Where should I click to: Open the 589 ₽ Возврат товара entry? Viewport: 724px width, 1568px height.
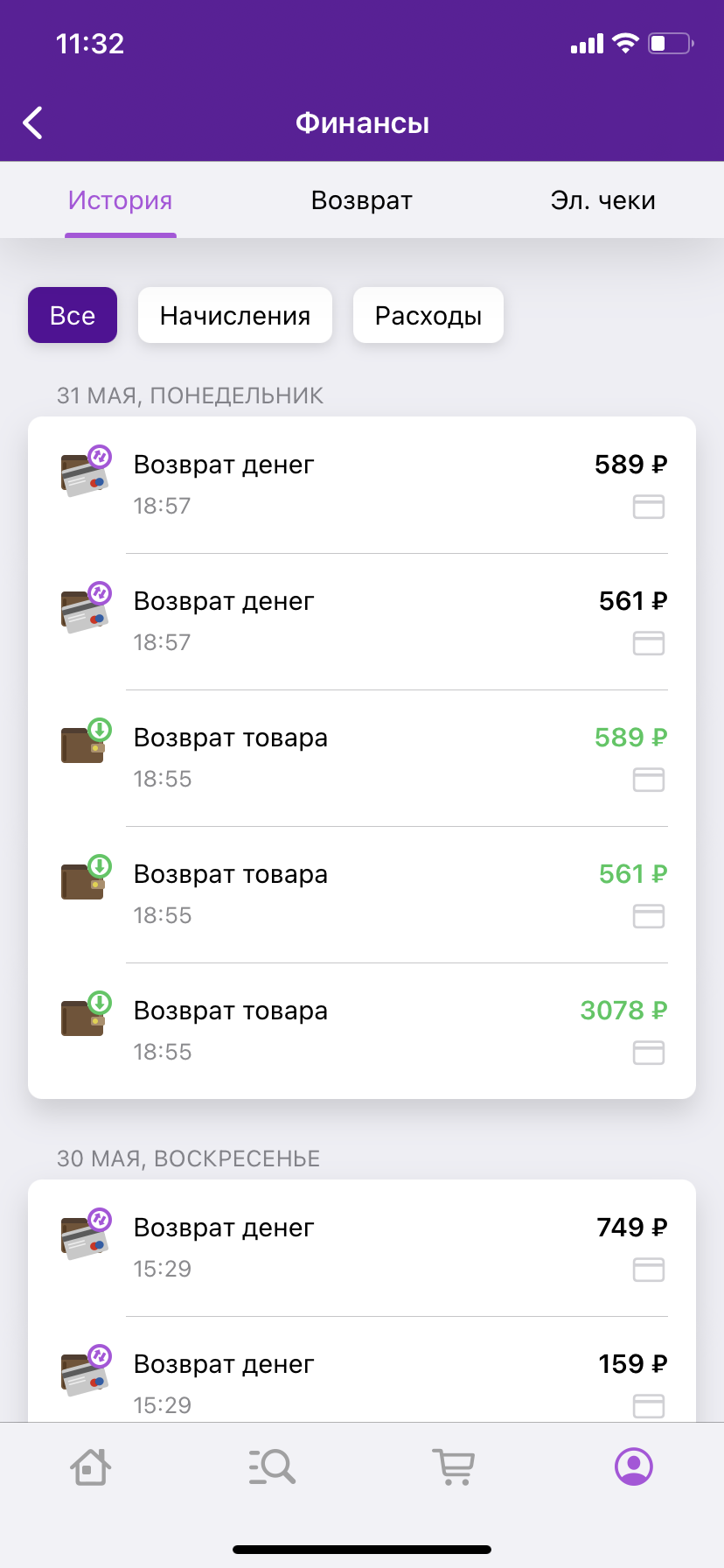(x=362, y=759)
